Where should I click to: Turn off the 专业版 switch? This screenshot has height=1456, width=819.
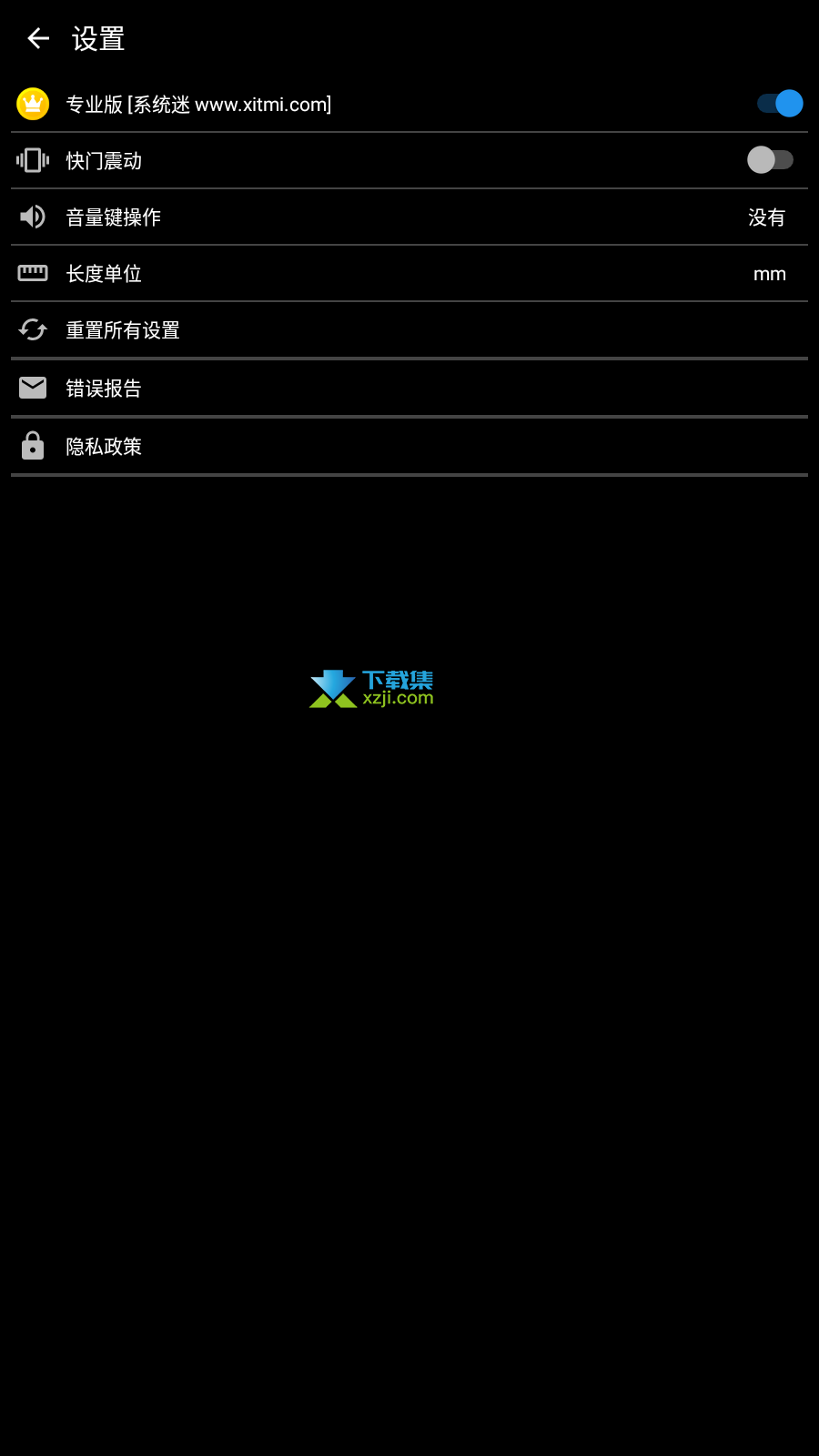click(780, 104)
